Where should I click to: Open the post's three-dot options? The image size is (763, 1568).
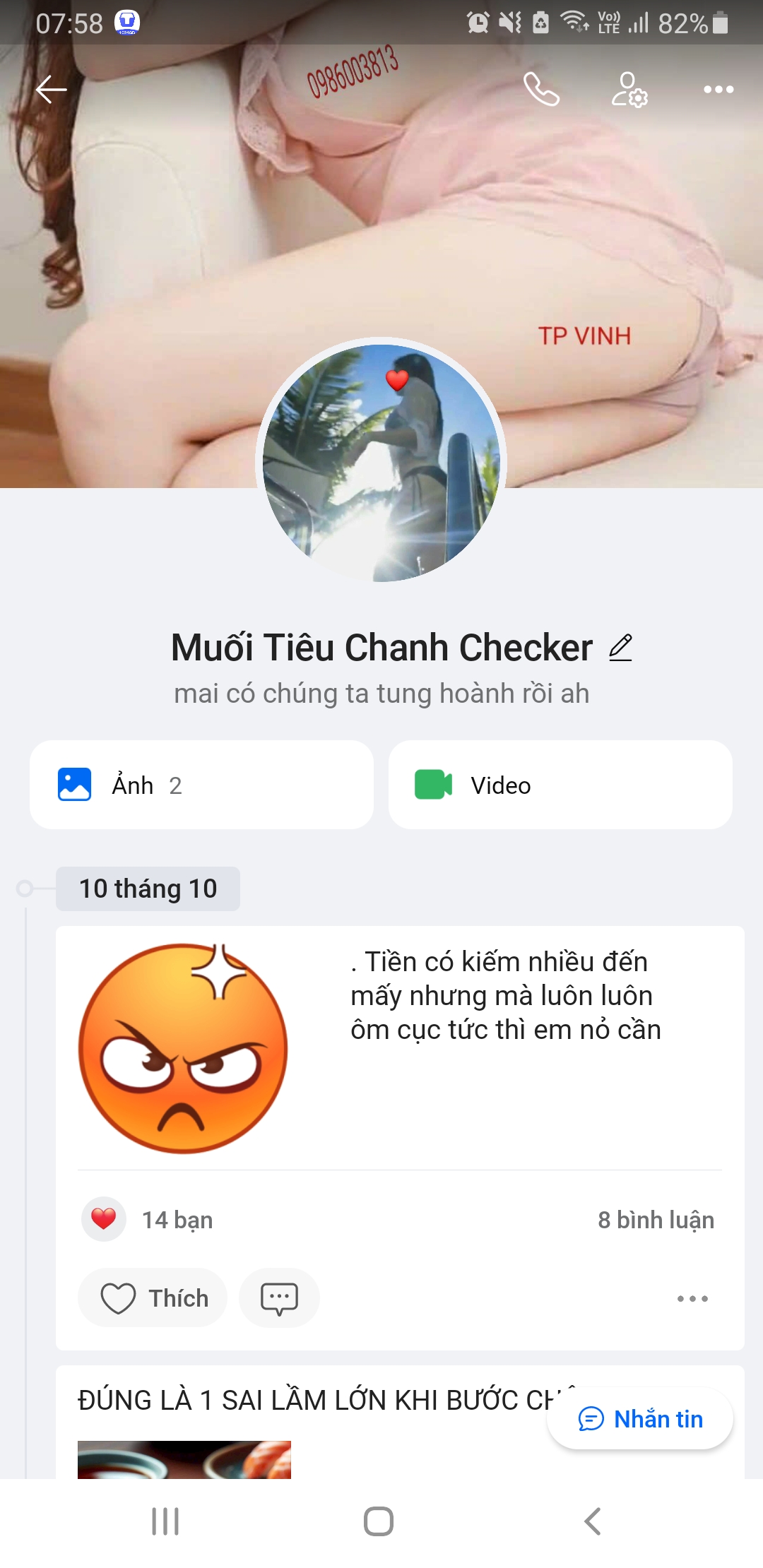[692, 1298]
